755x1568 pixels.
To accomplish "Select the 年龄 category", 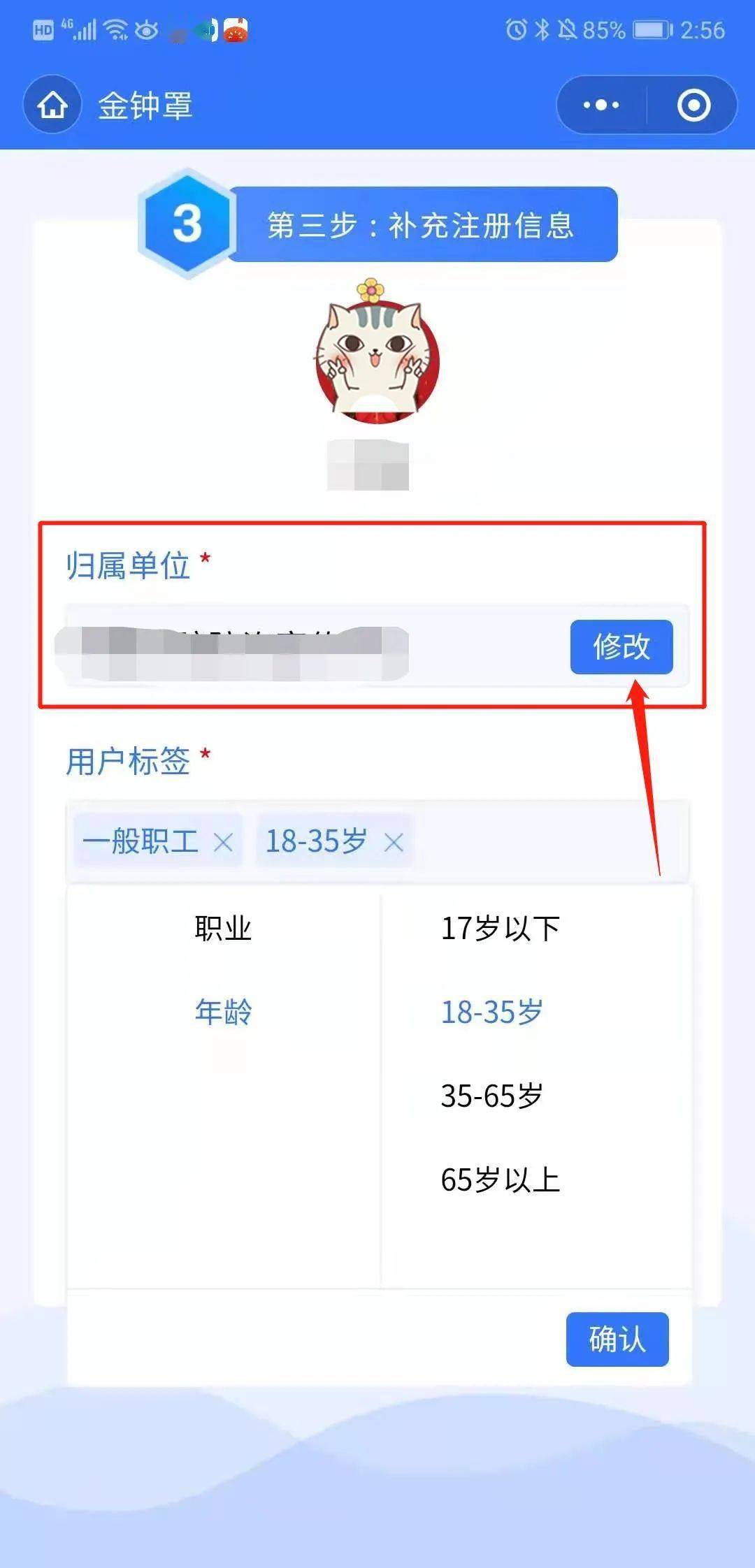I will coord(223,1012).
